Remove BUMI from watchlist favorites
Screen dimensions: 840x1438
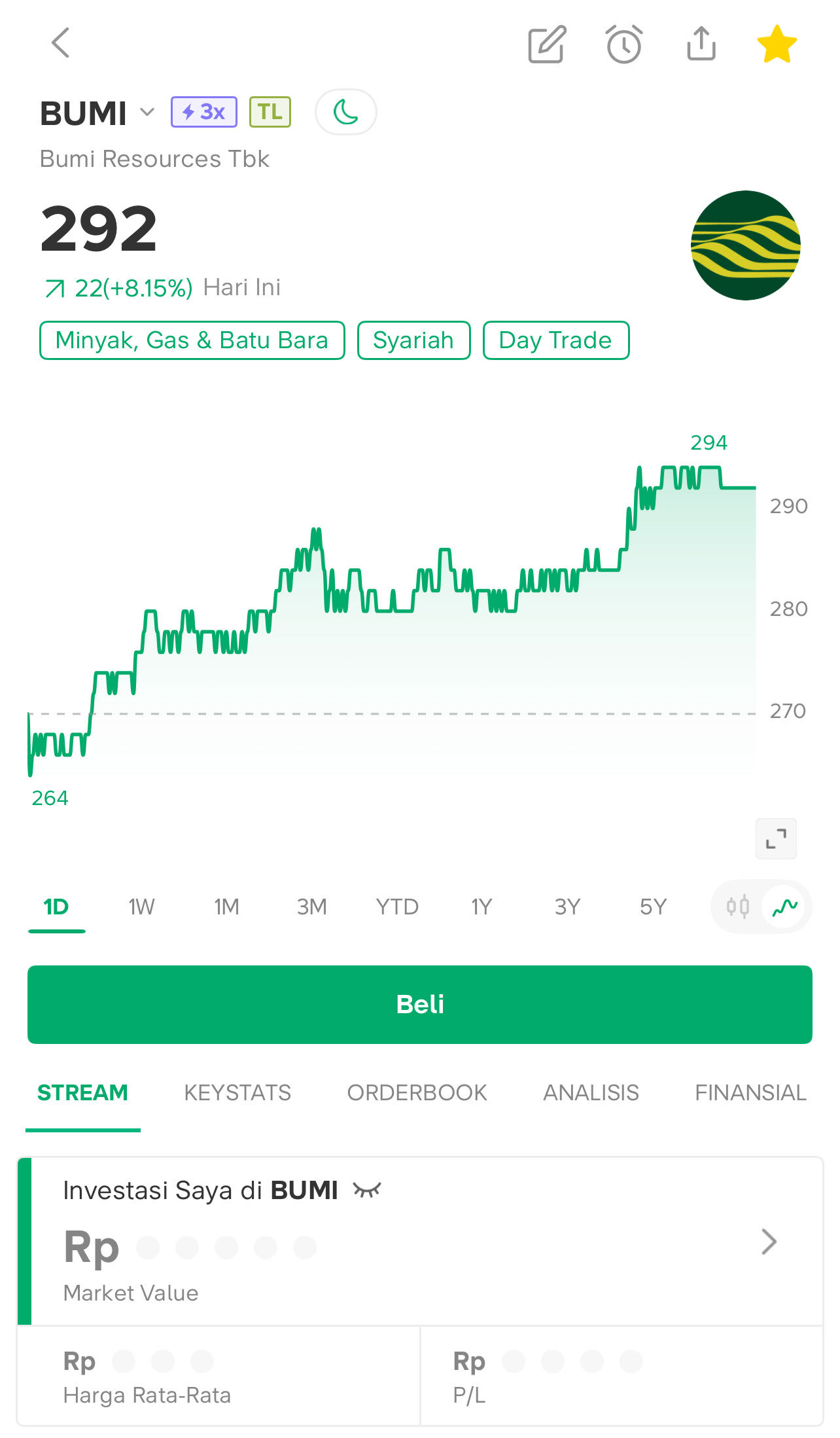coord(777,45)
